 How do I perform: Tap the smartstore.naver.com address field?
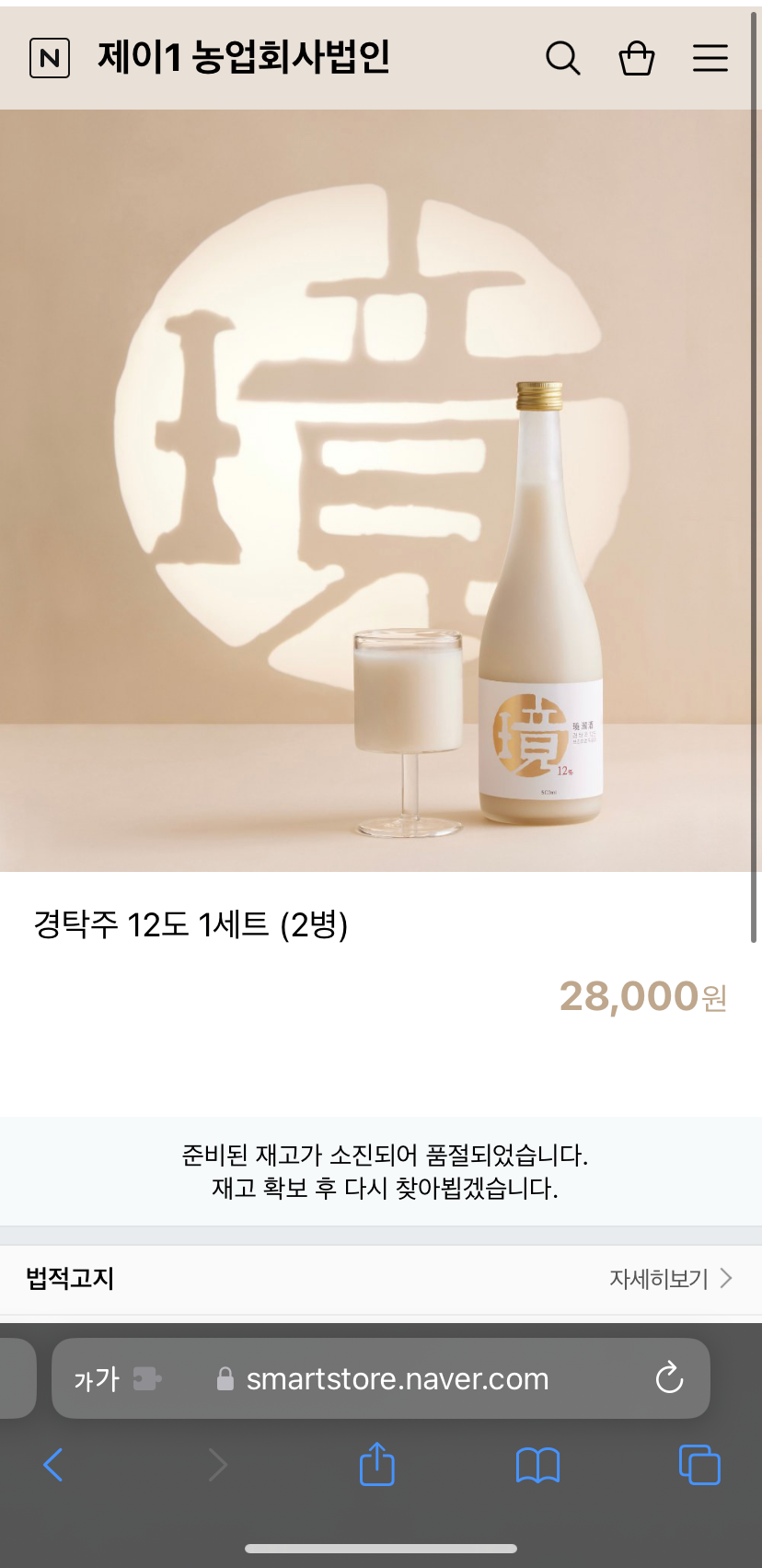coord(398,1378)
